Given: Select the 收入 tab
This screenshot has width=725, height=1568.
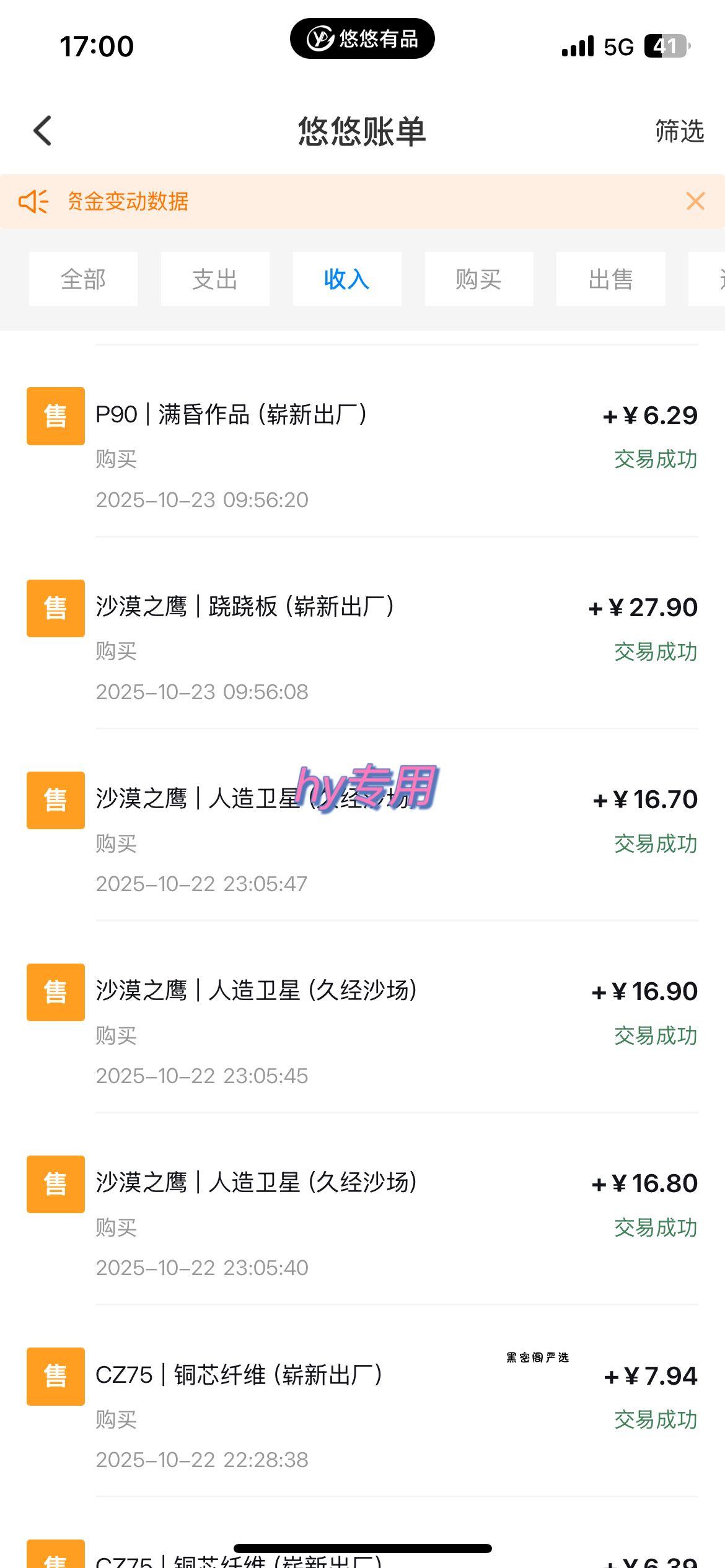Looking at the screenshot, I should (347, 279).
